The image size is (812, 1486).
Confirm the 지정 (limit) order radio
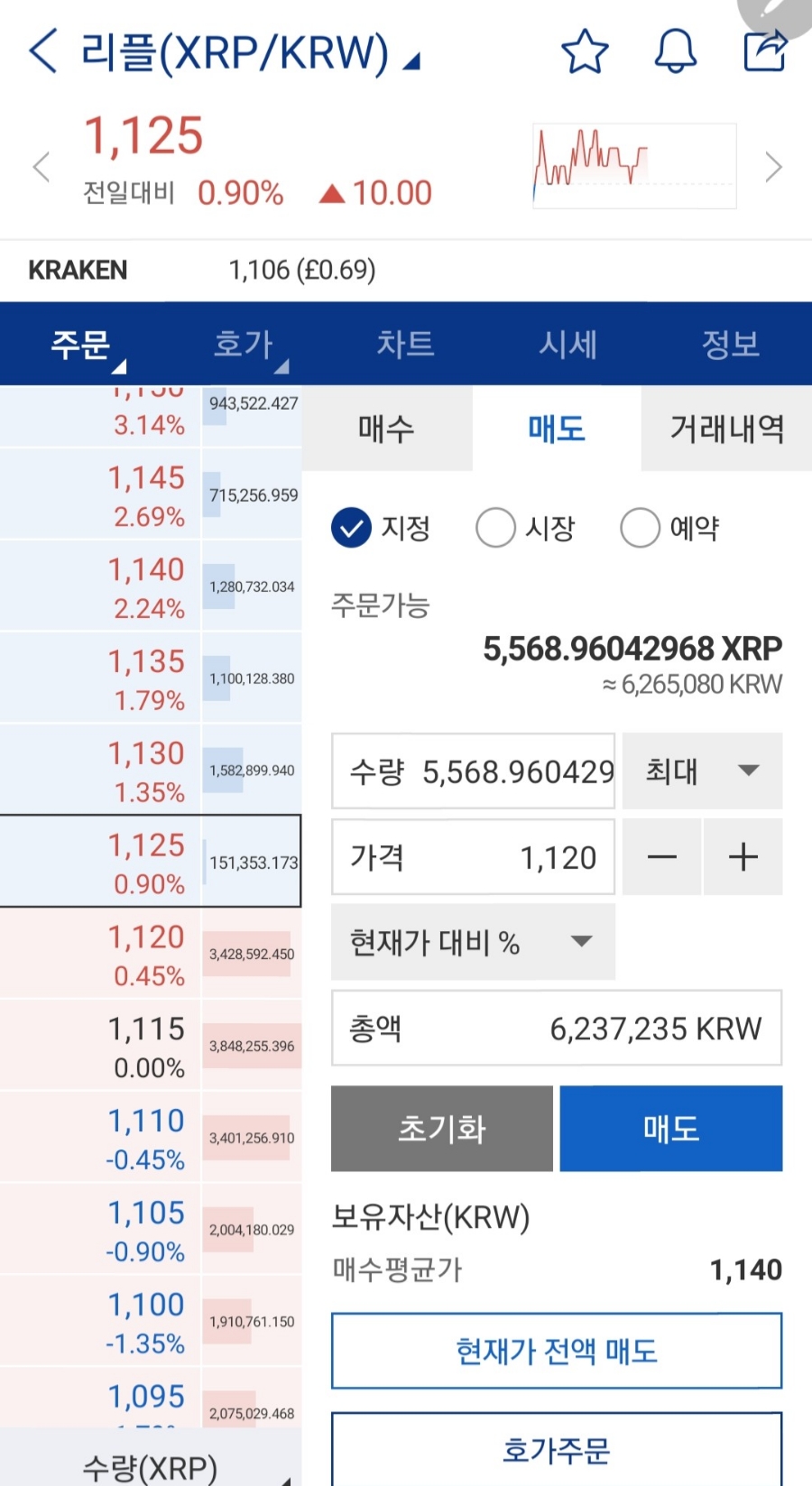point(352,528)
